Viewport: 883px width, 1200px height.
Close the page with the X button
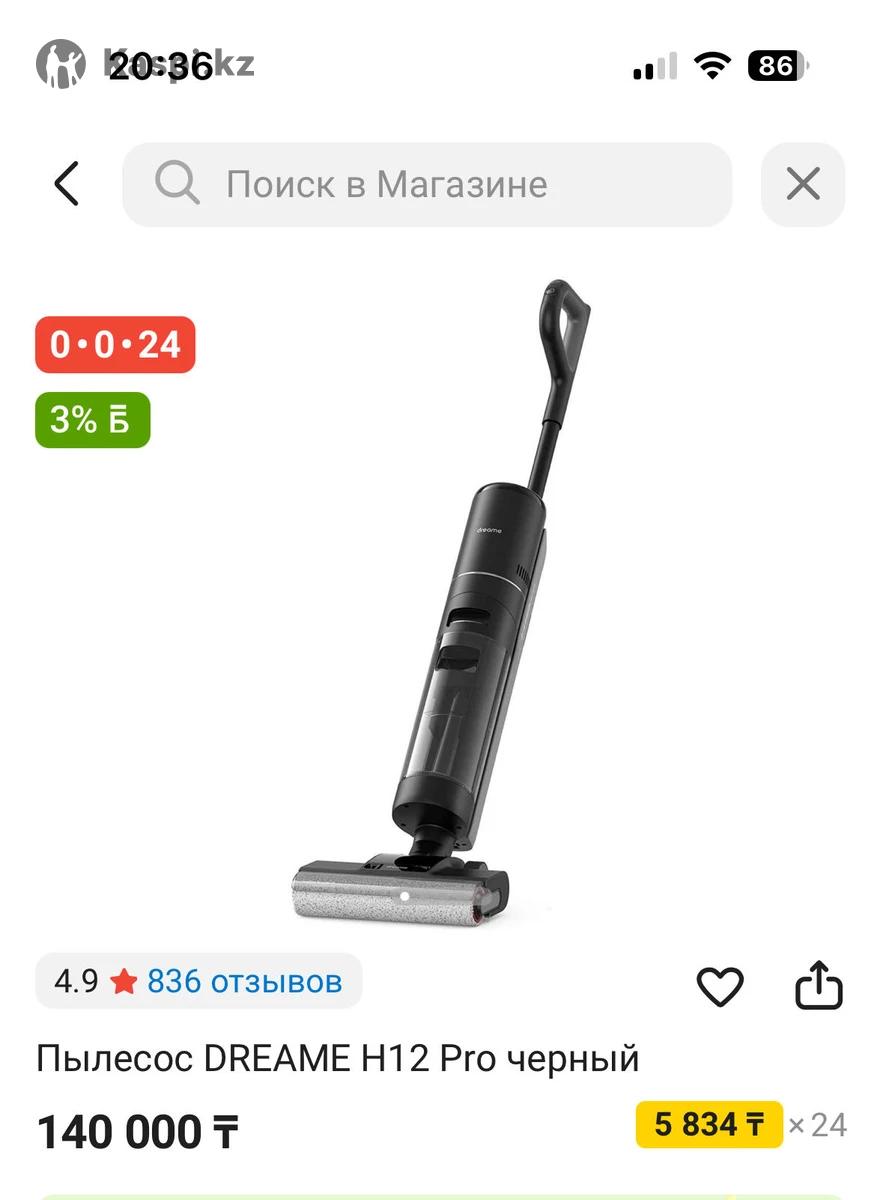point(802,185)
